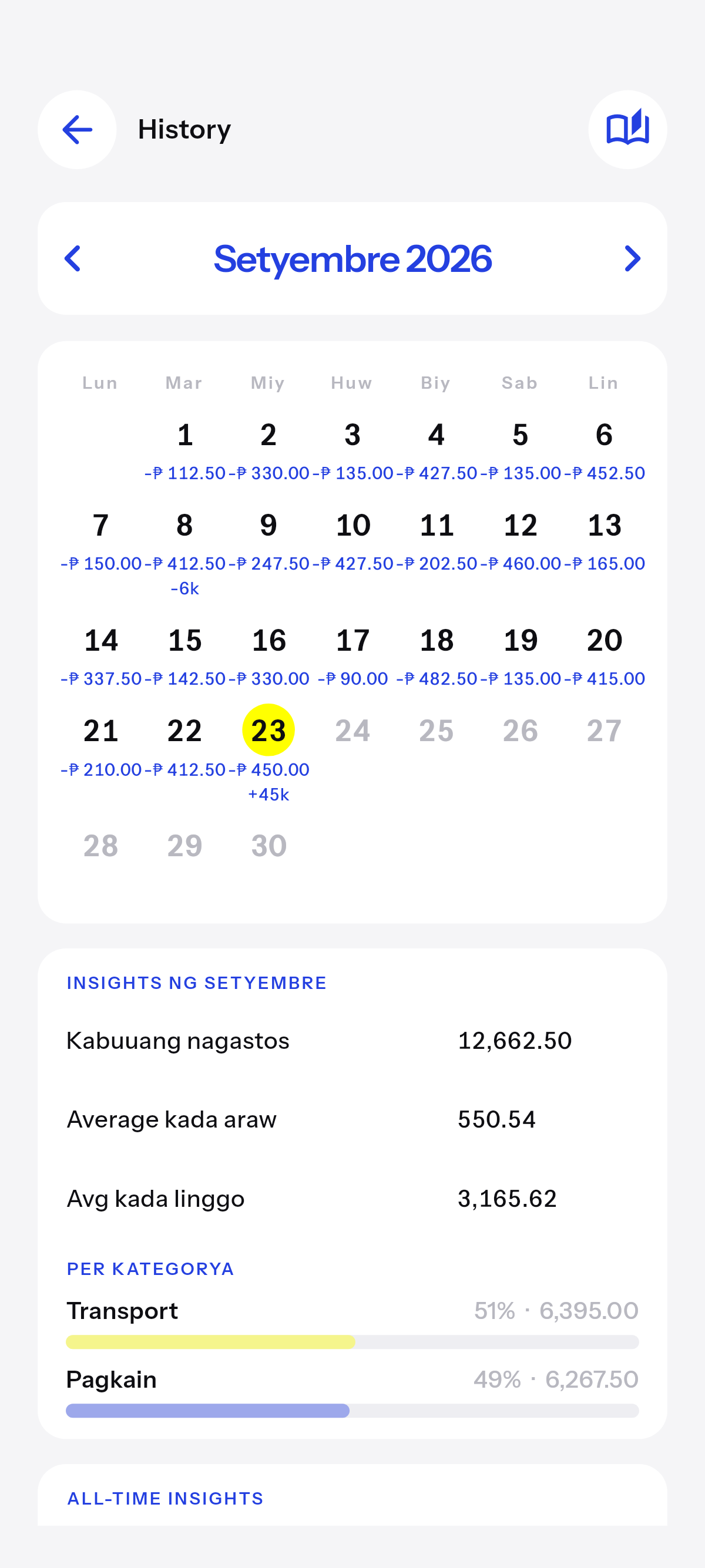705x1568 pixels.
Task: Open day 4 with ₱427.50 spent
Action: click(x=437, y=451)
